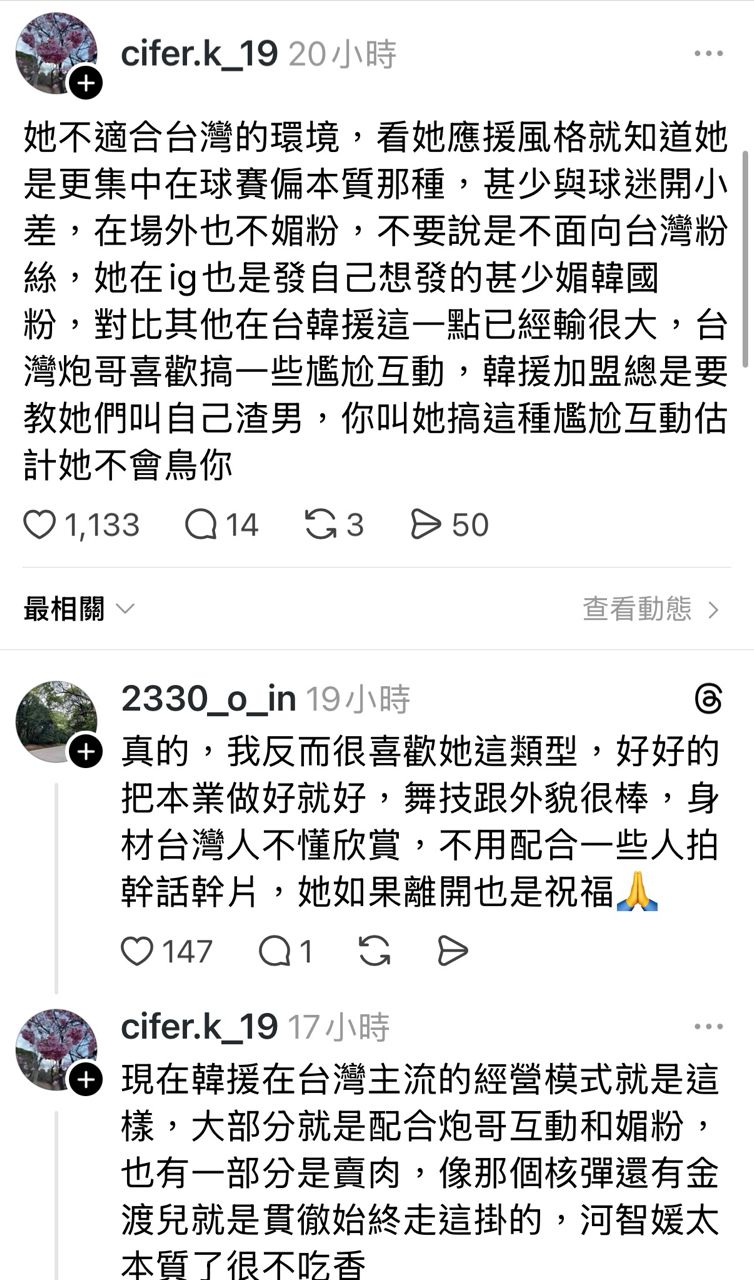Image resolution: width=754 pixels, height=1280 pixels.
Task: Follow 2330_o_in via avatar plus badge
Action: tap(86, 753)
